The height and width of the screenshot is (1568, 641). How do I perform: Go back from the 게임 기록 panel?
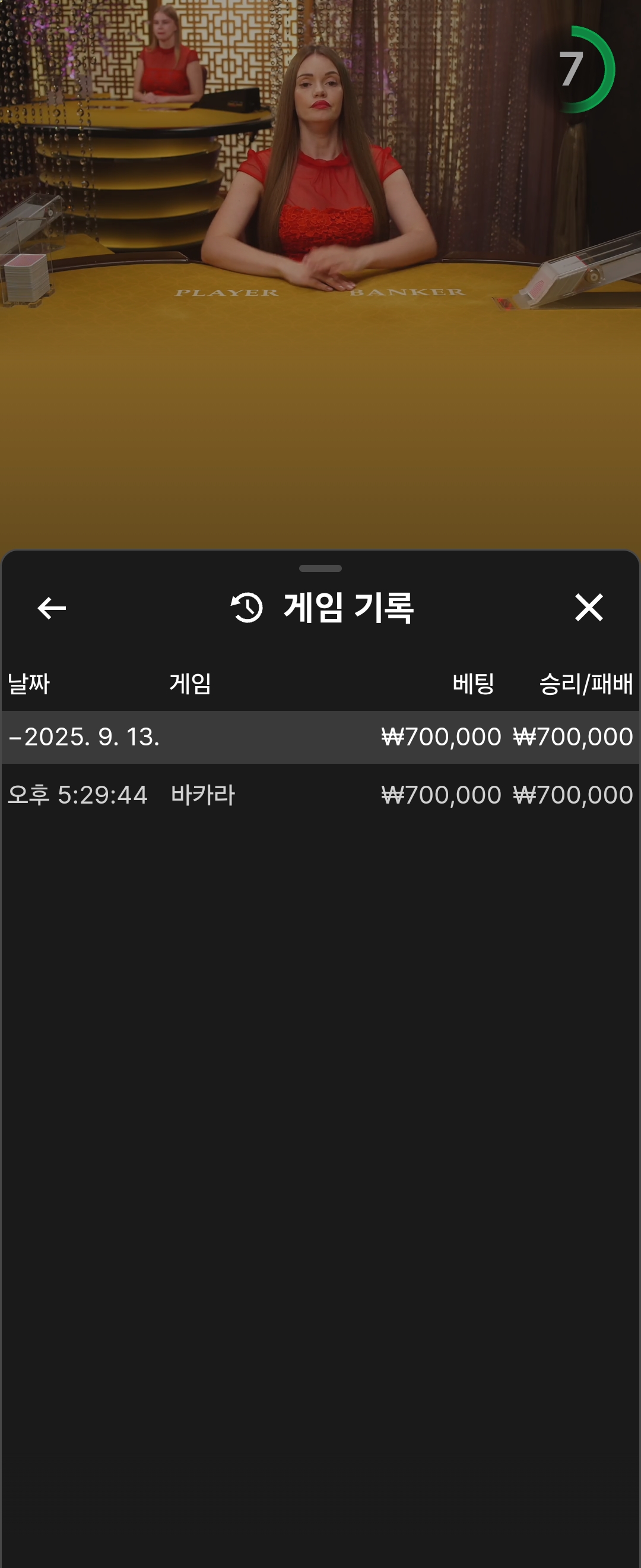pos(52,608)
